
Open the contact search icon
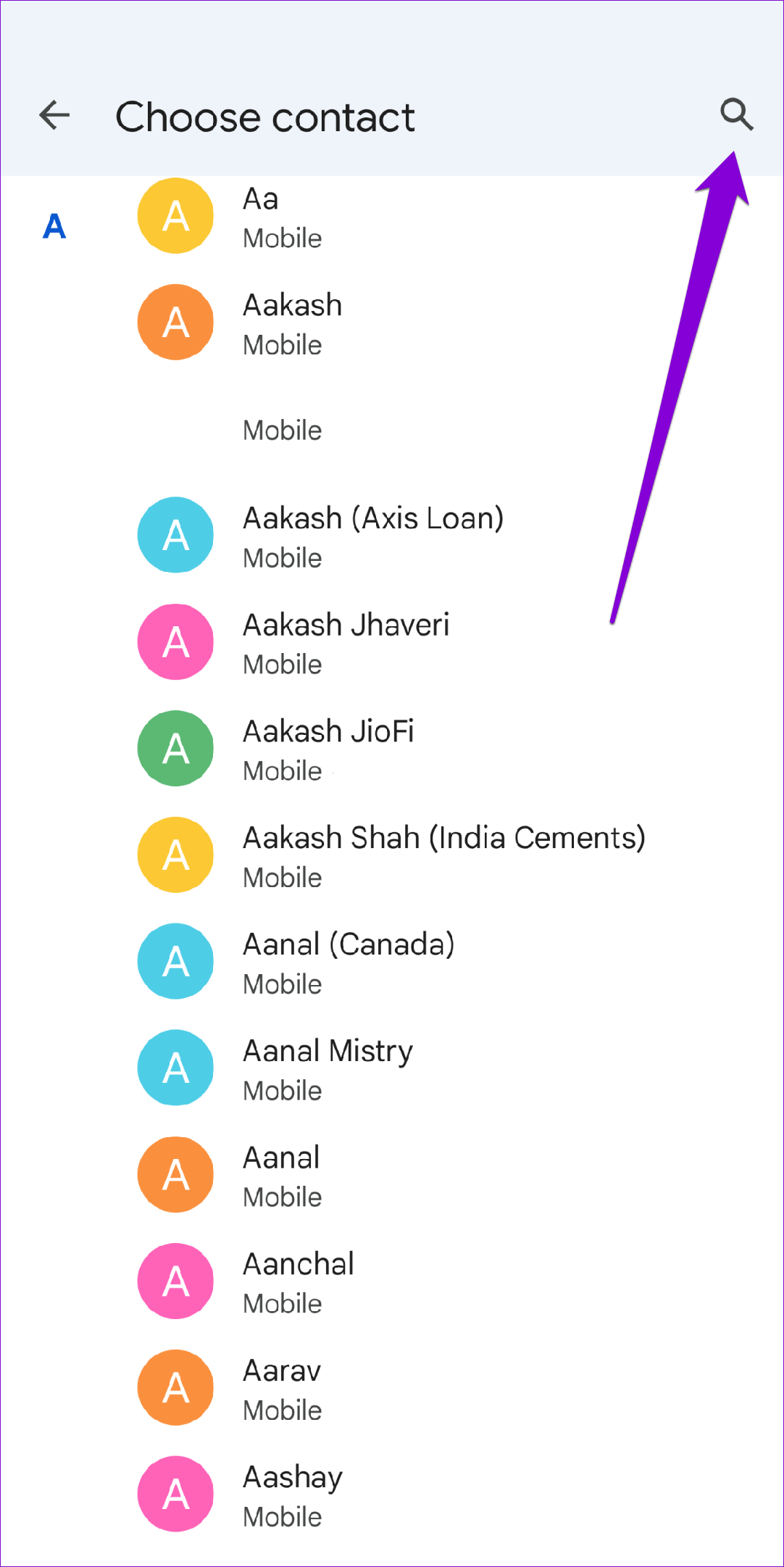[x=736, y=115]
